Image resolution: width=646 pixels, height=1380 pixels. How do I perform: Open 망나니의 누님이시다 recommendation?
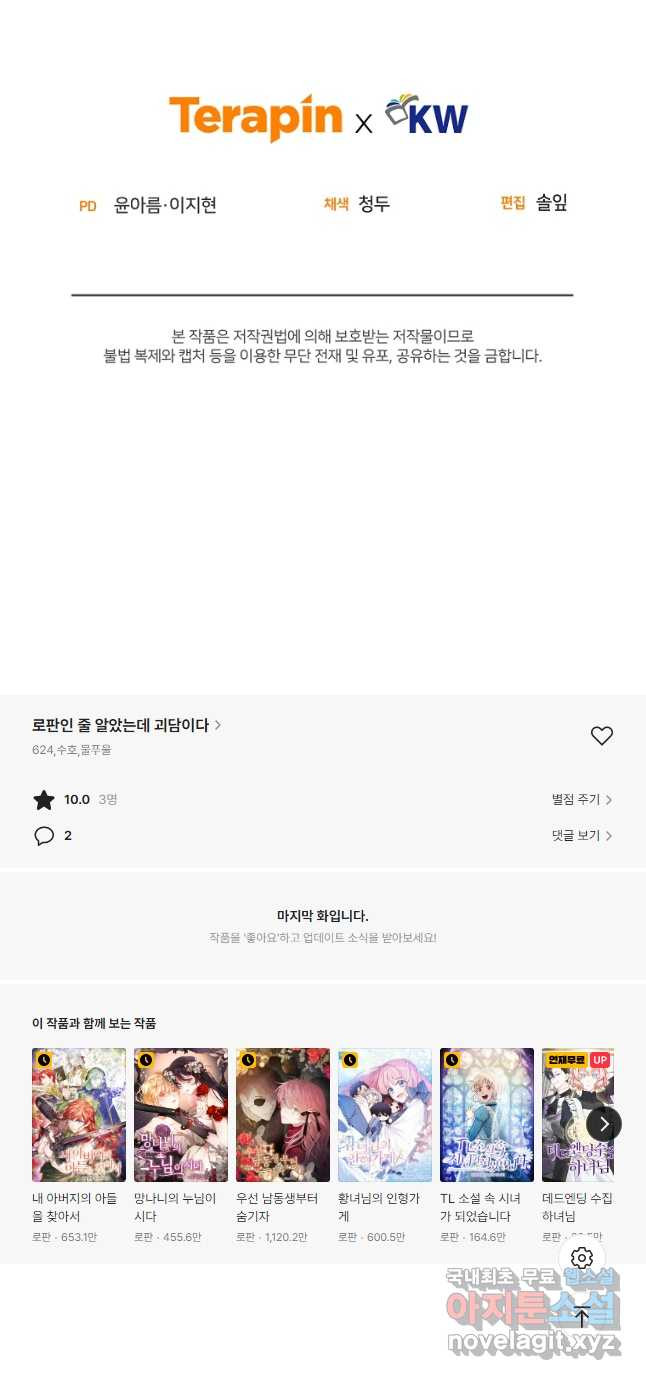coord(181,1115)
